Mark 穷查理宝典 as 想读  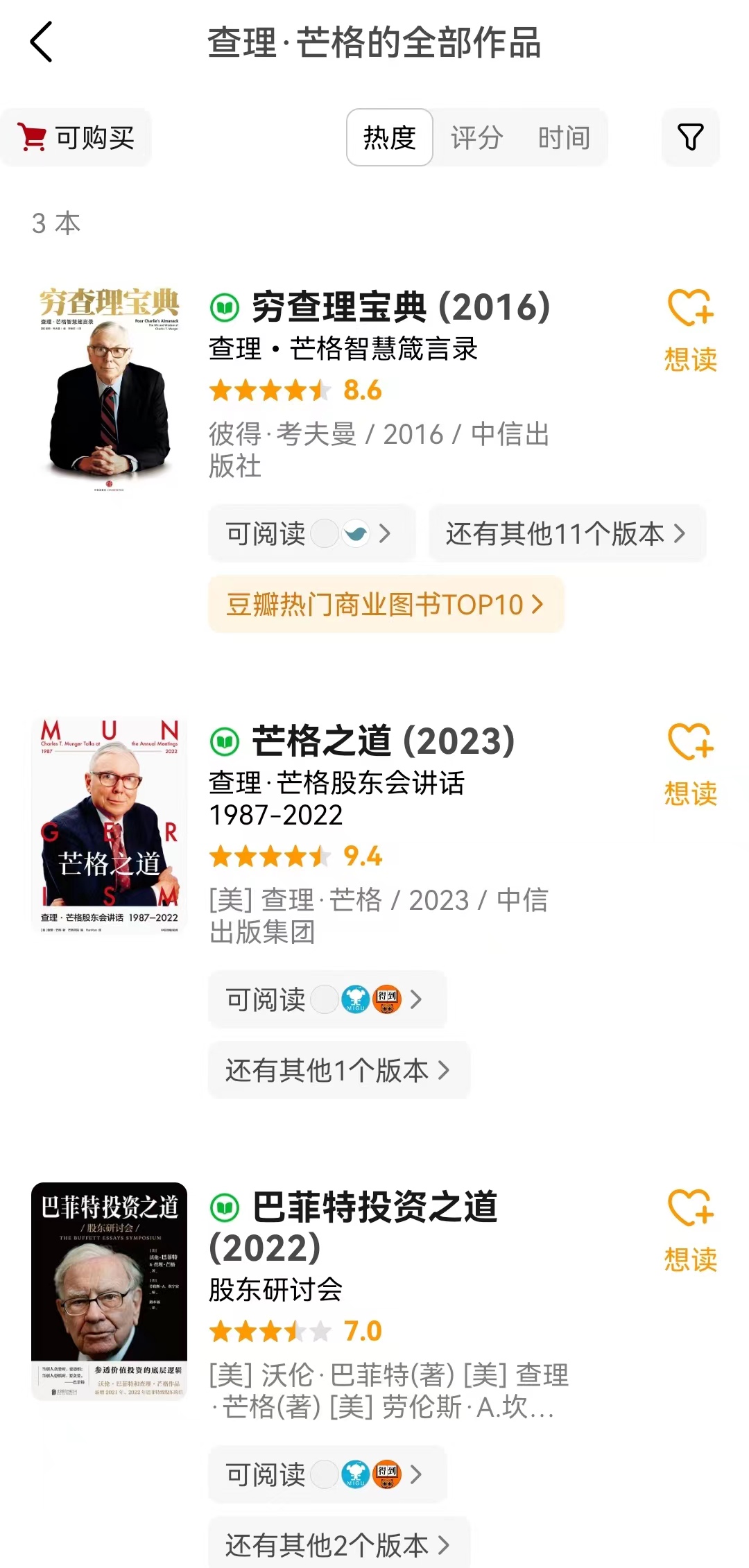pyautogui.click(x=690, y=330)
